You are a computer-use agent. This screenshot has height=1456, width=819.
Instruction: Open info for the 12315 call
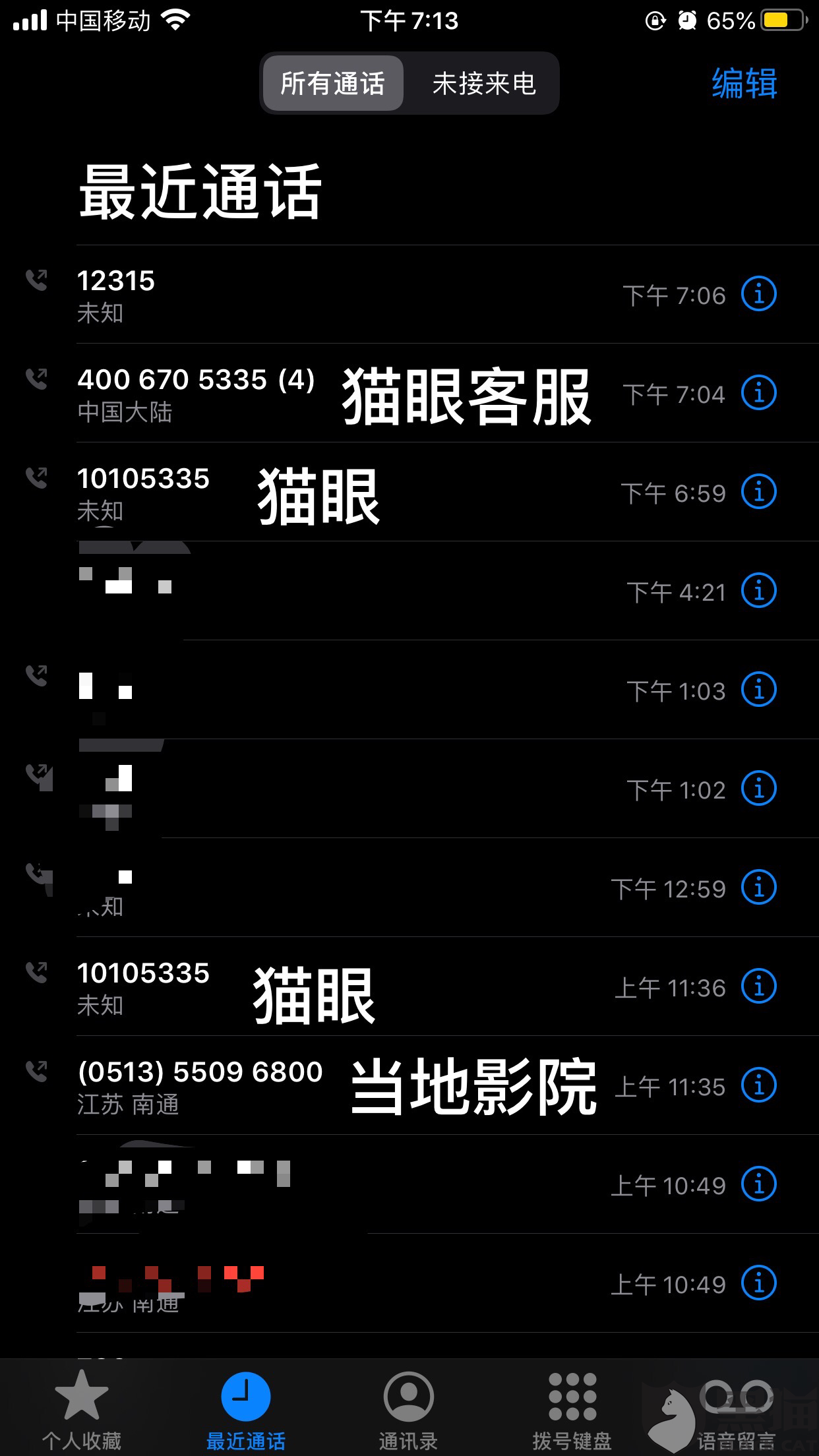pos(759,294)
